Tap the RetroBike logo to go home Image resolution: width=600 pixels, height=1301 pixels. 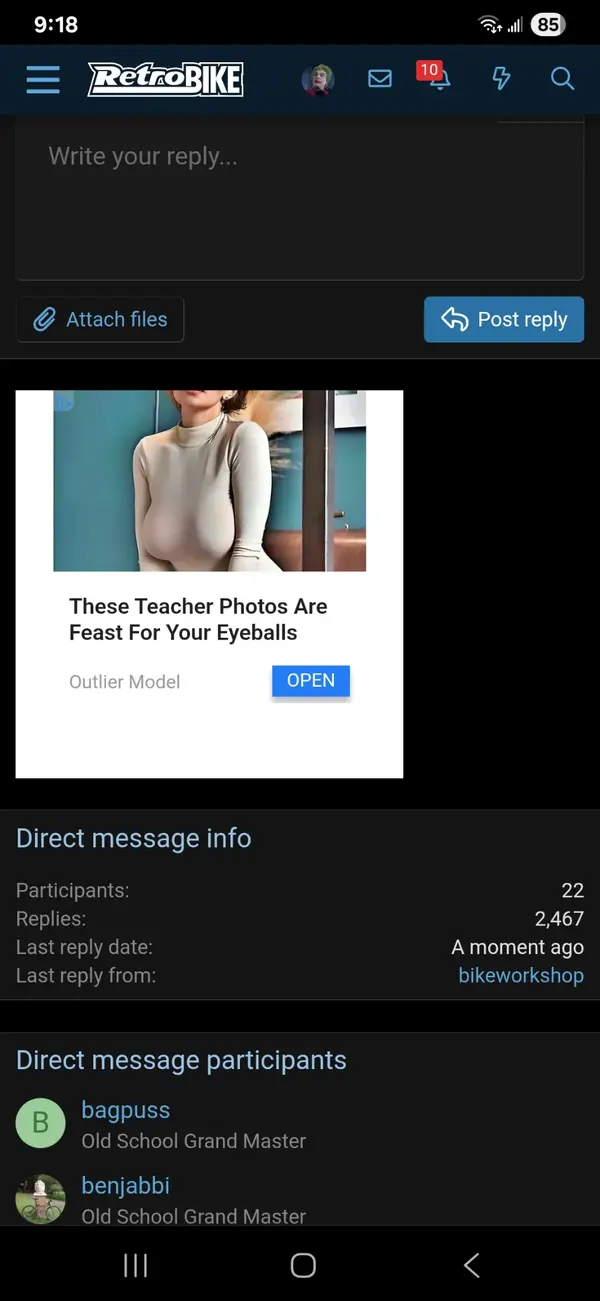165,79
